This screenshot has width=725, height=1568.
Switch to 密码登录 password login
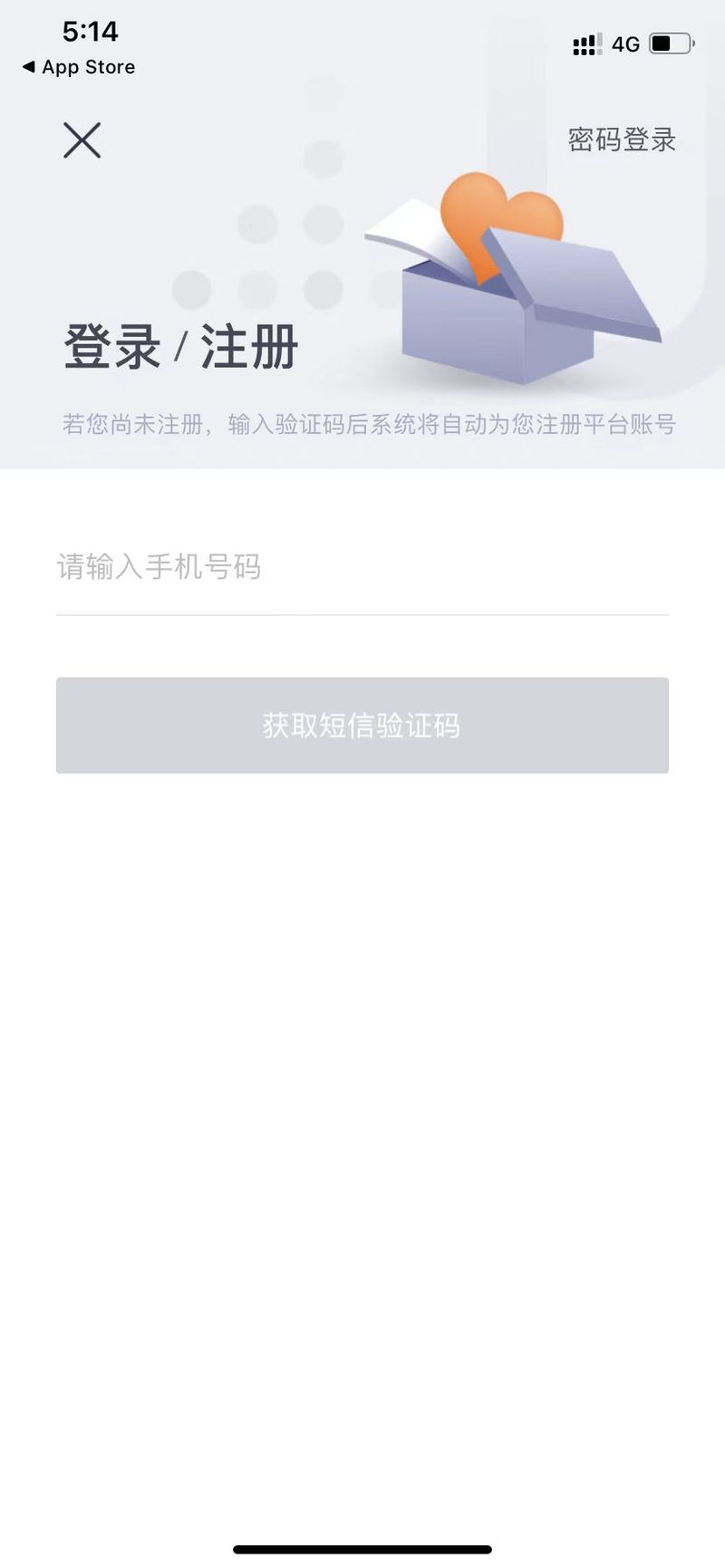click(622, 139)
